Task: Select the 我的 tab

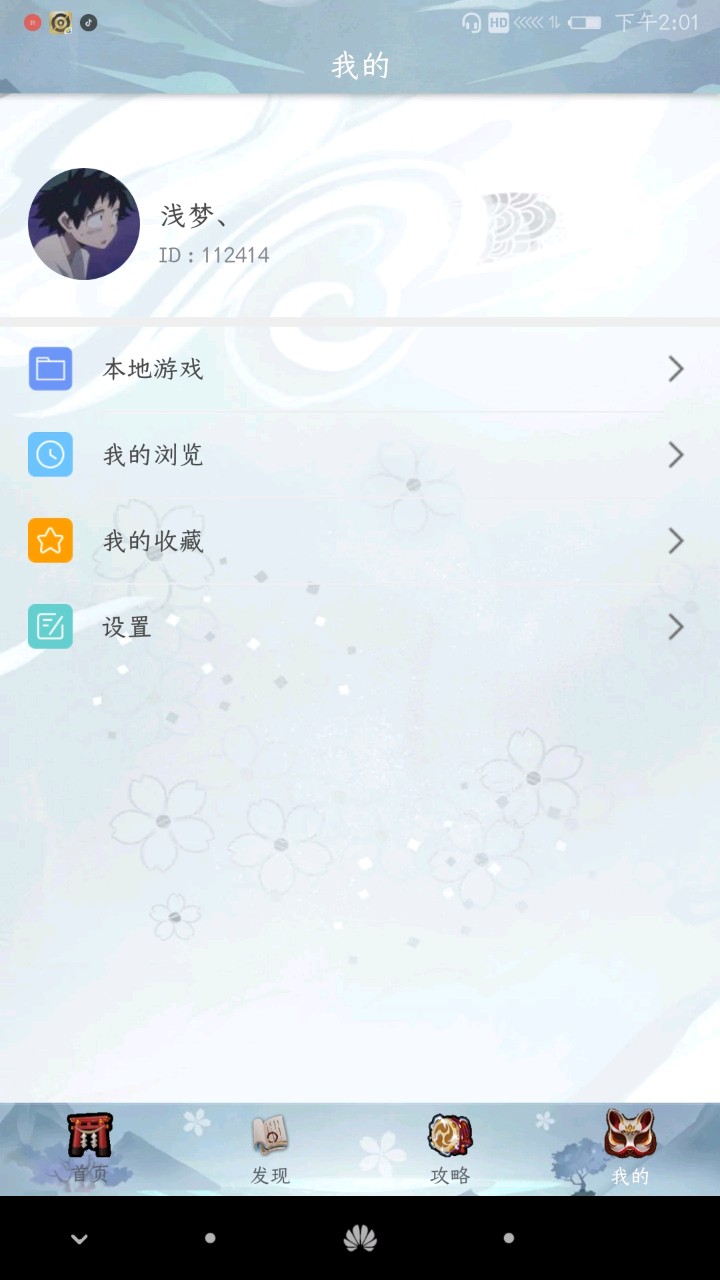Action: [x=630, y=1150]
